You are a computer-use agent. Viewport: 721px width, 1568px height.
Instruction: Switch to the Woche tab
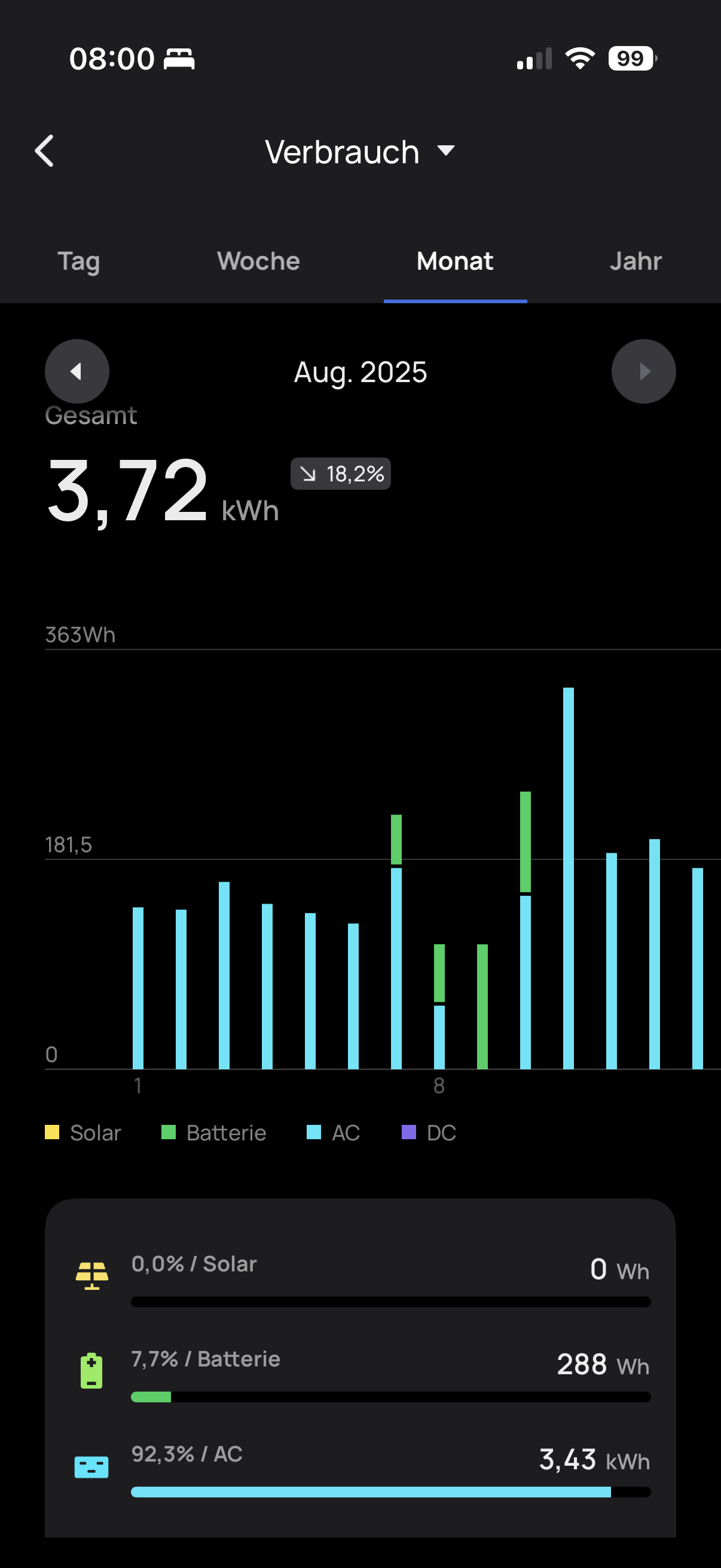pyautogui.click(x=259, y=261)
